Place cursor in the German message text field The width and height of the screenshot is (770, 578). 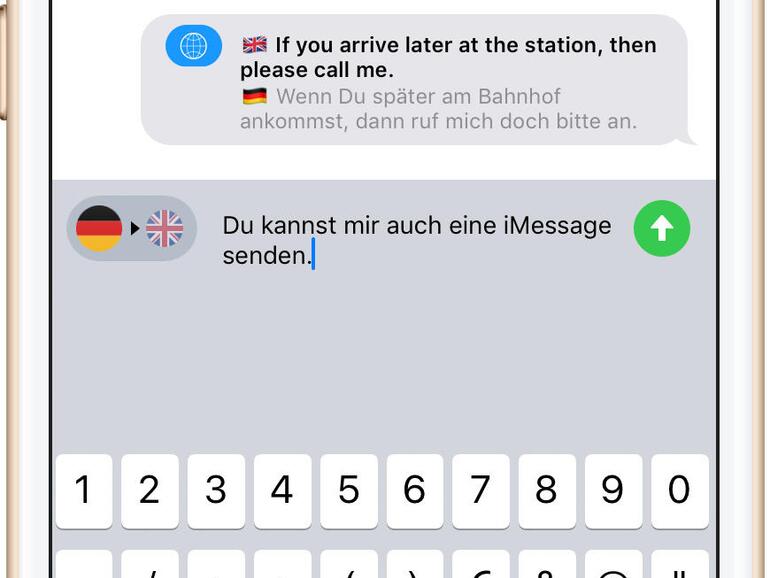point(416,240)
